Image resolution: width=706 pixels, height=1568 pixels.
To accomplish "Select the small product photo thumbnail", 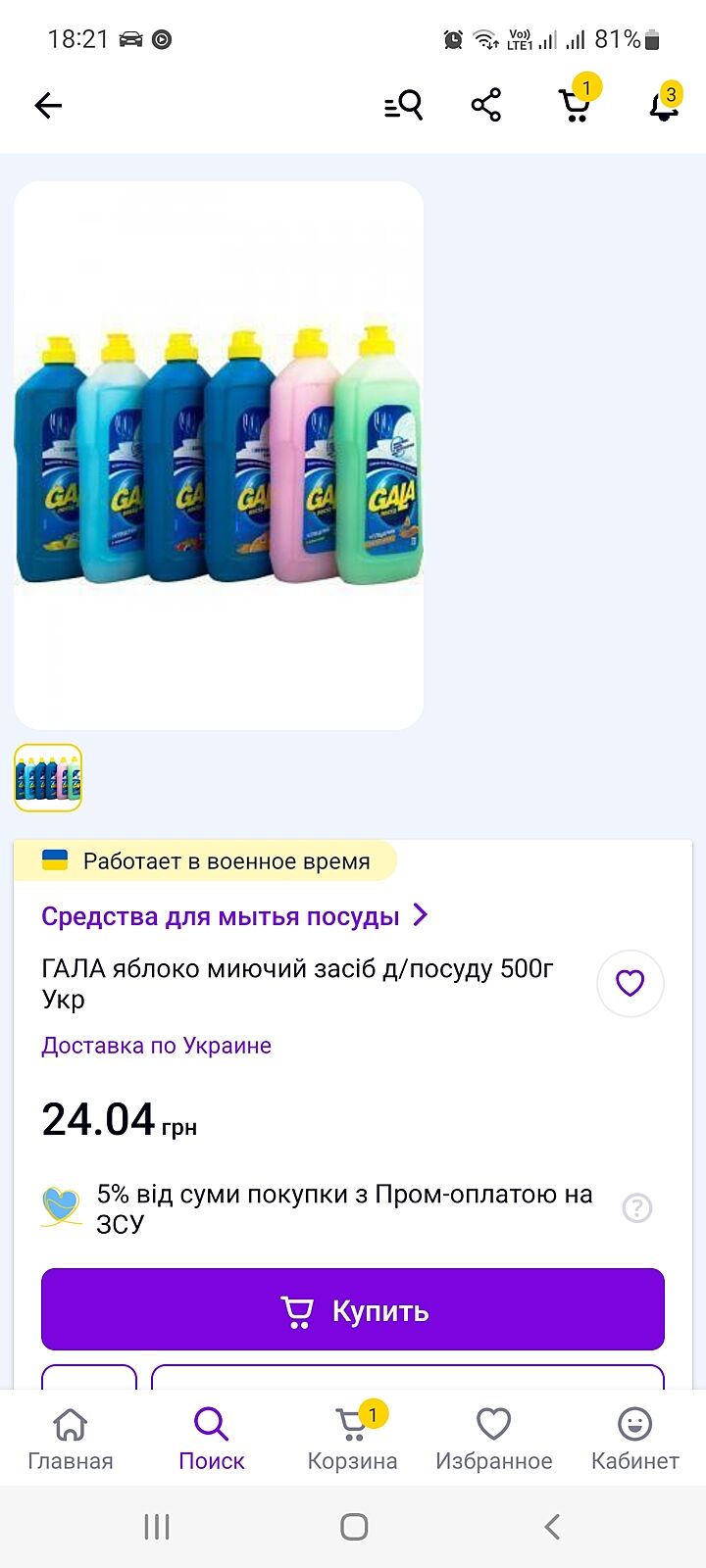I will (x=48, y=778).
